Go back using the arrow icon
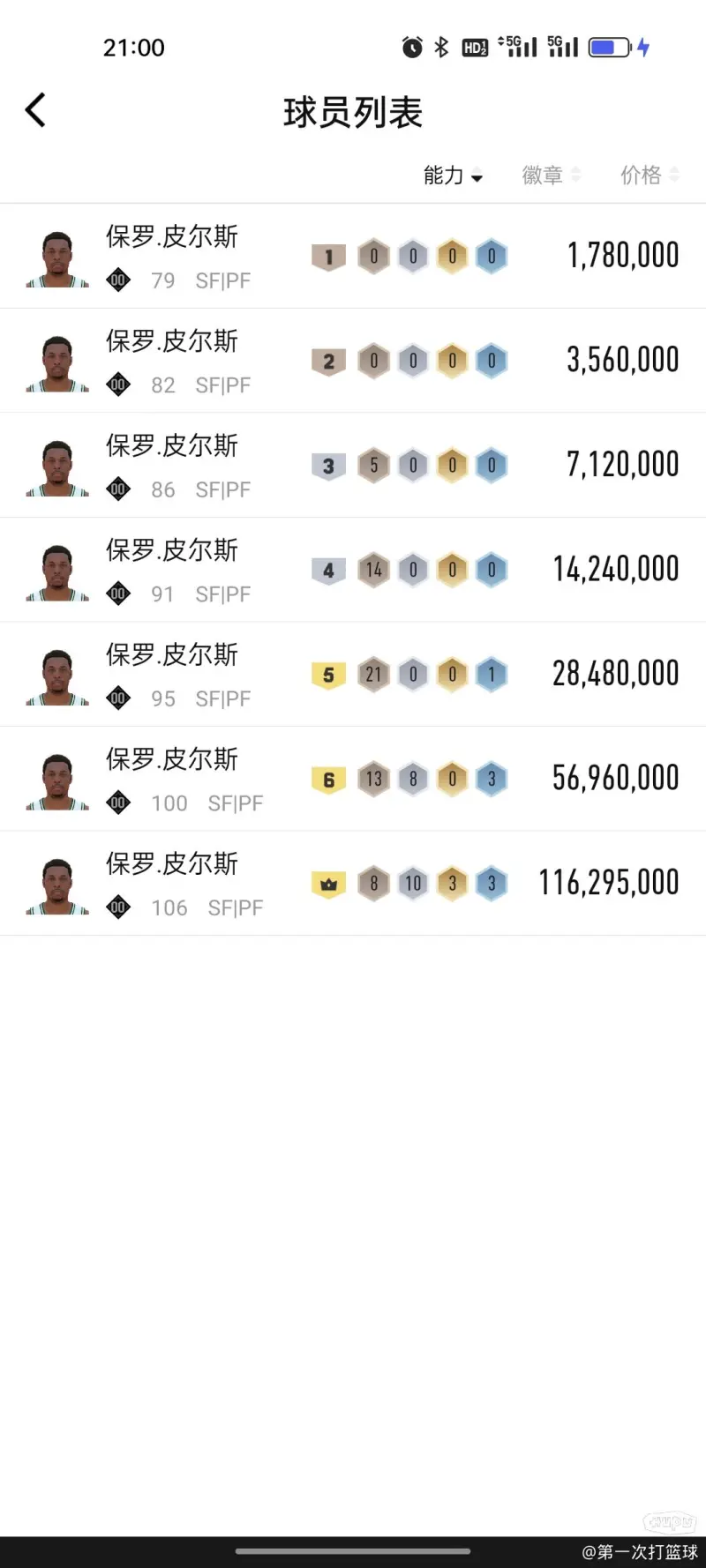706x1568 pixels. pos(35,111)
